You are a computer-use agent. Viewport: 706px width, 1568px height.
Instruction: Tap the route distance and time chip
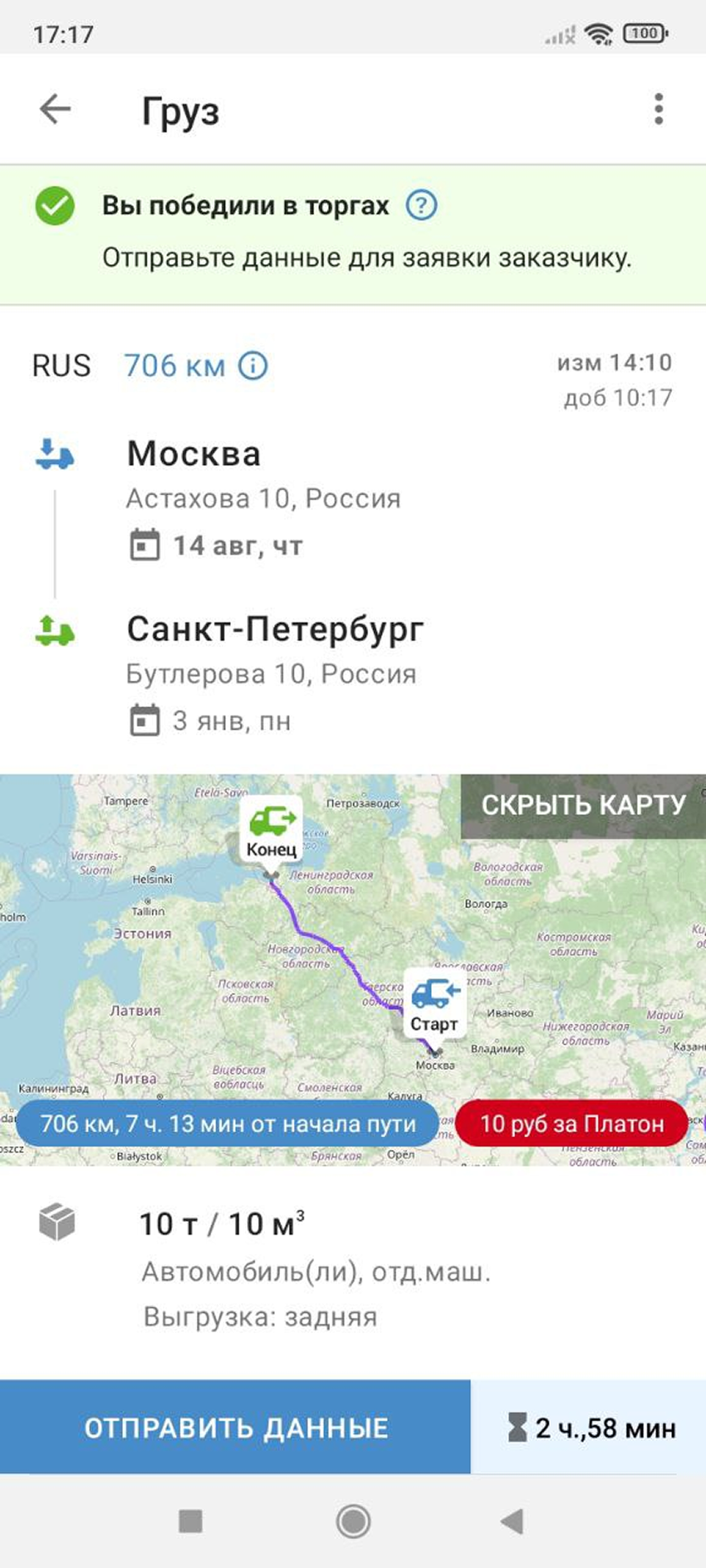(x=227, y=1124)
